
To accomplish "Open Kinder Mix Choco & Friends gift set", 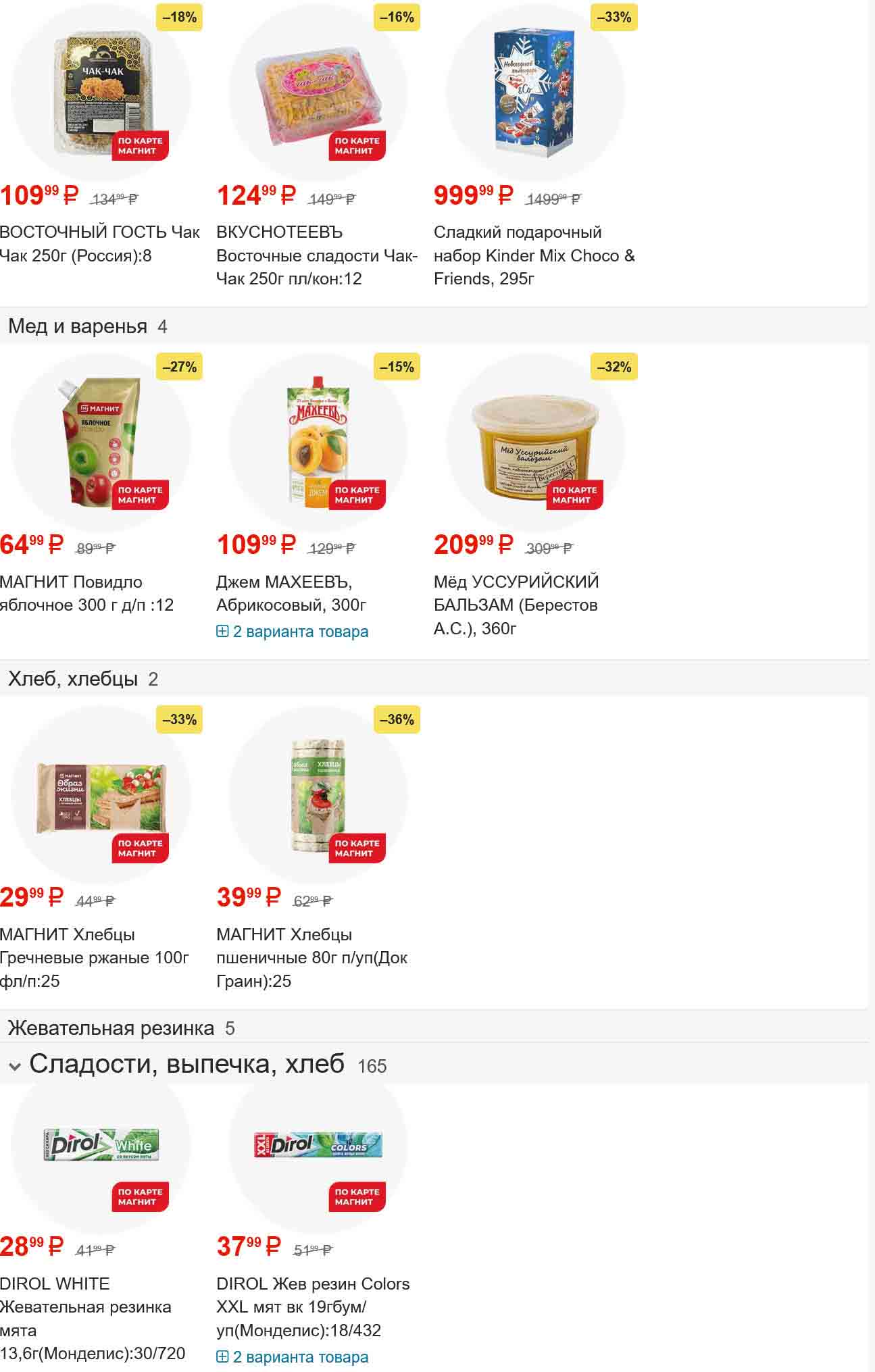I will tap(534, 255).
